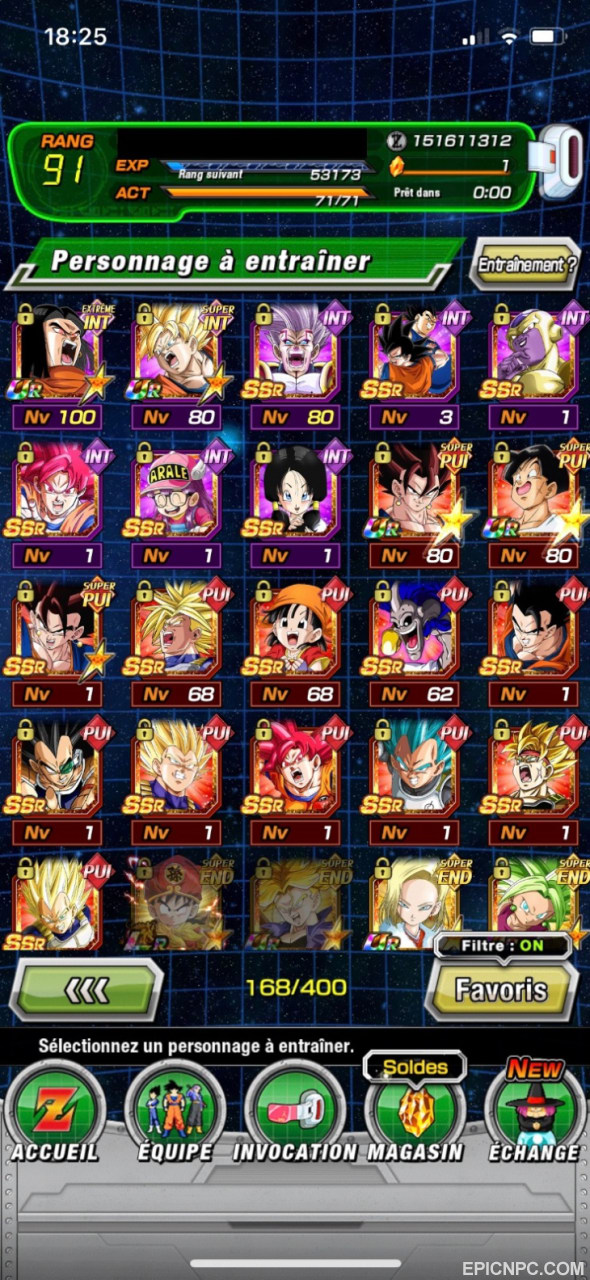The height and width of the screenshot is (1280, 590).
Task: Go back with the triple-arrow button
Action: tap(86, 990)
